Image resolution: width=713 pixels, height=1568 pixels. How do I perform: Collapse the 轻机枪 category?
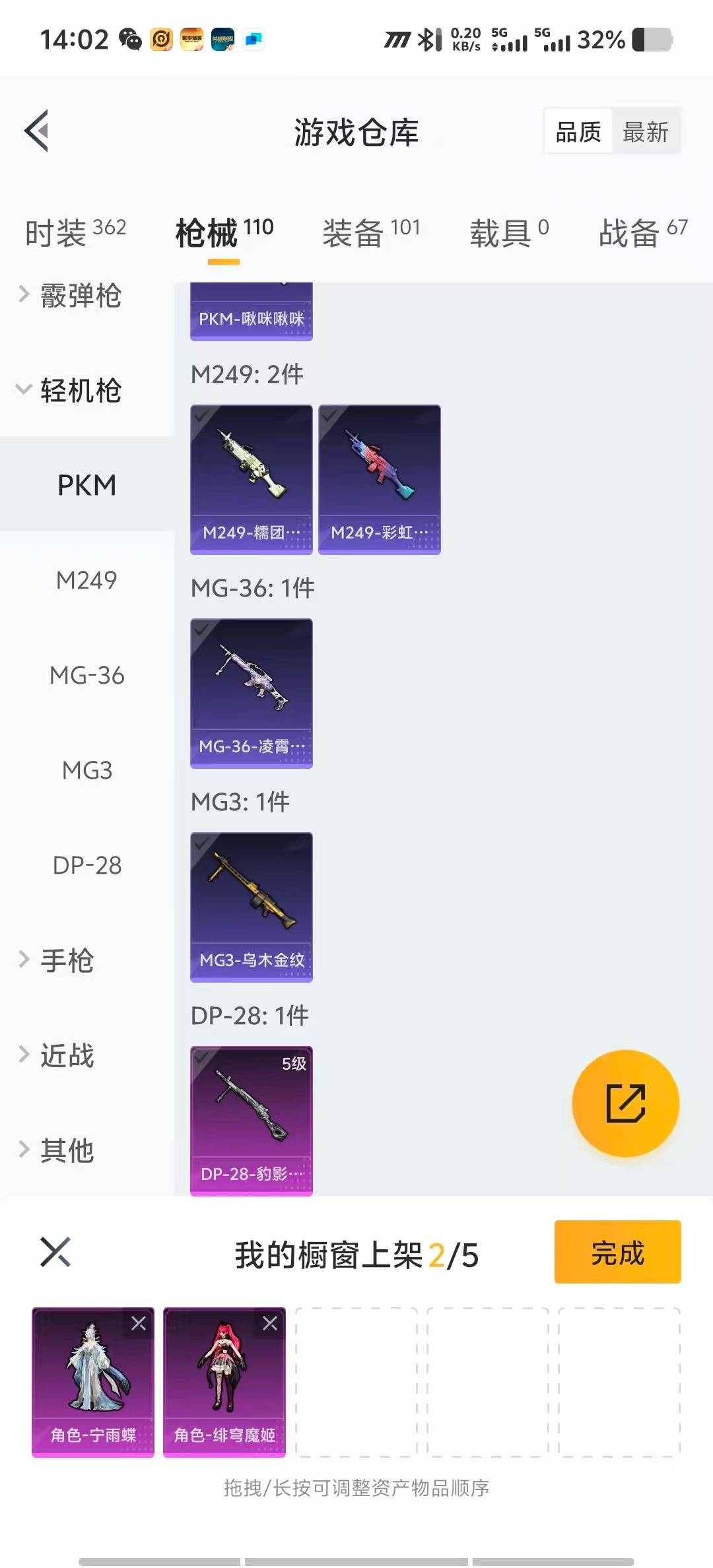pyautogui.click(x=79, y=390)
